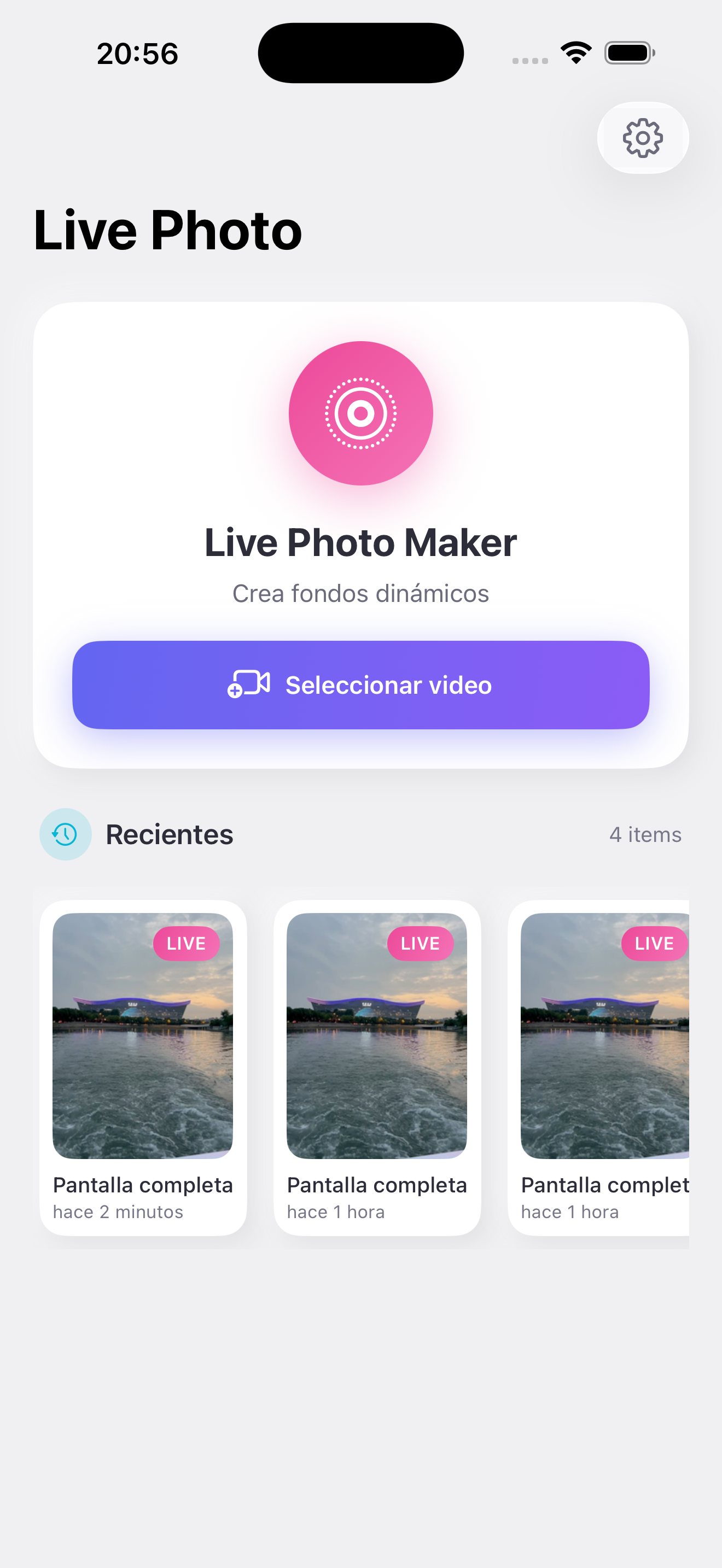722x1568 pixels.
Task: Tap the Seleccionar video button
Action: click(x=360, y=685)
